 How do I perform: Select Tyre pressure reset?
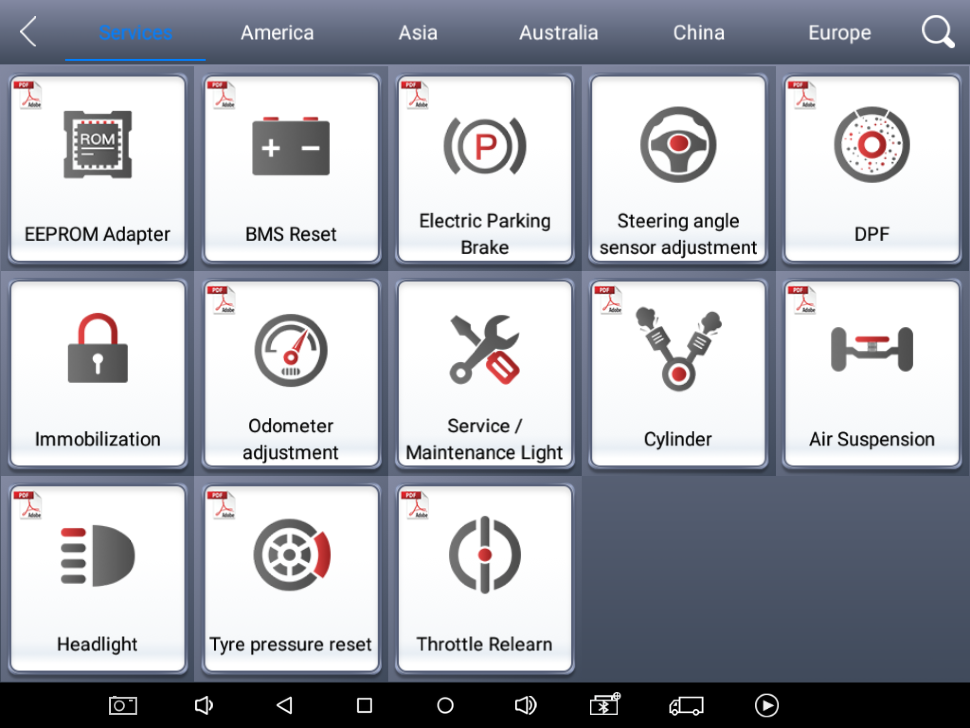[x=291, y=578]
